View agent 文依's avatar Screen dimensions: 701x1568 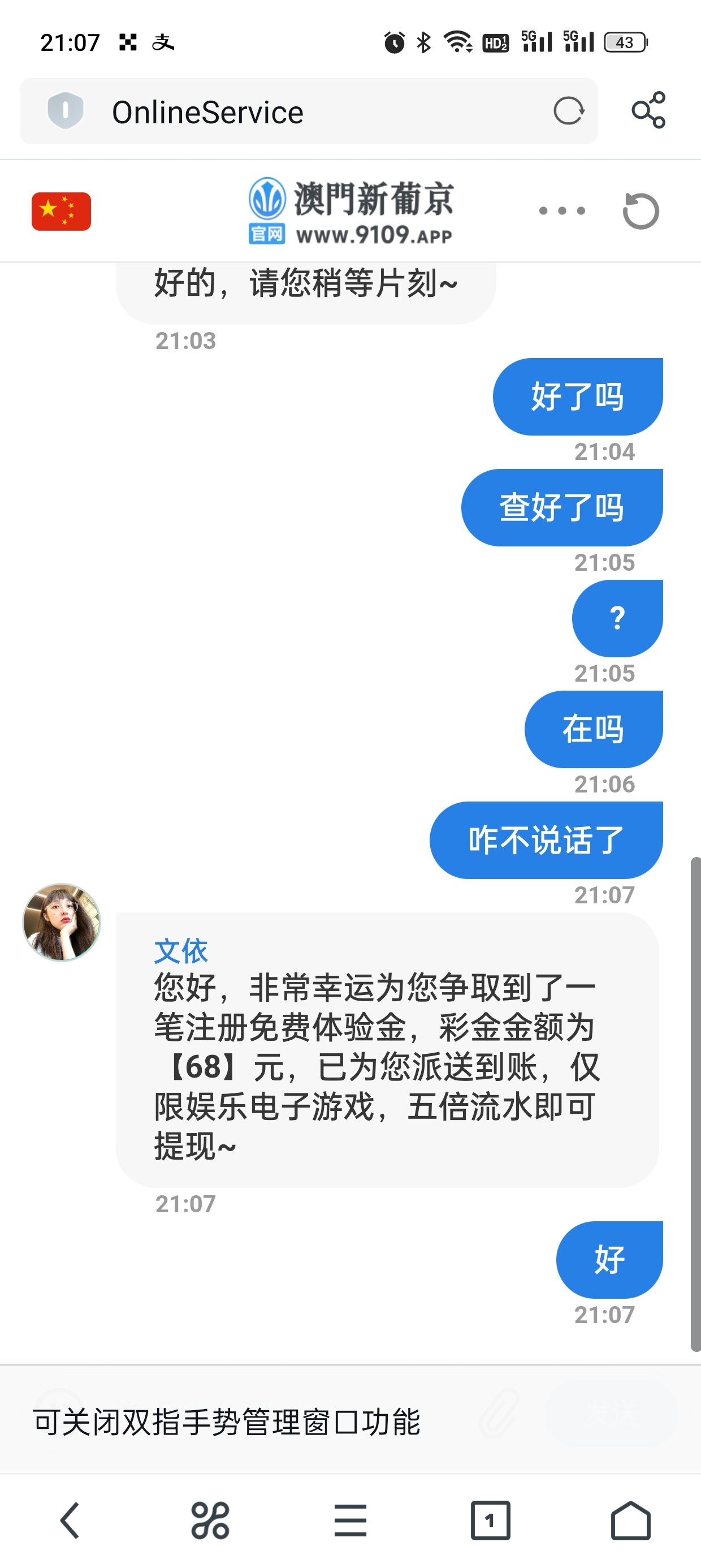tap(62, 922)
